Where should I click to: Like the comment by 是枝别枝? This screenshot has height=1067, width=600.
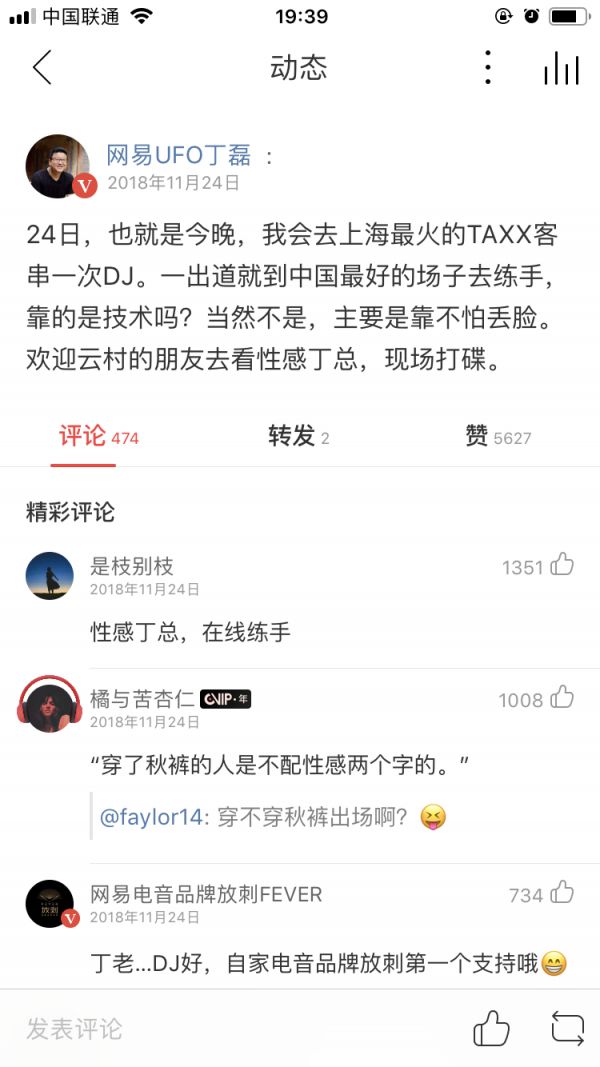click(x=562, y=565)
